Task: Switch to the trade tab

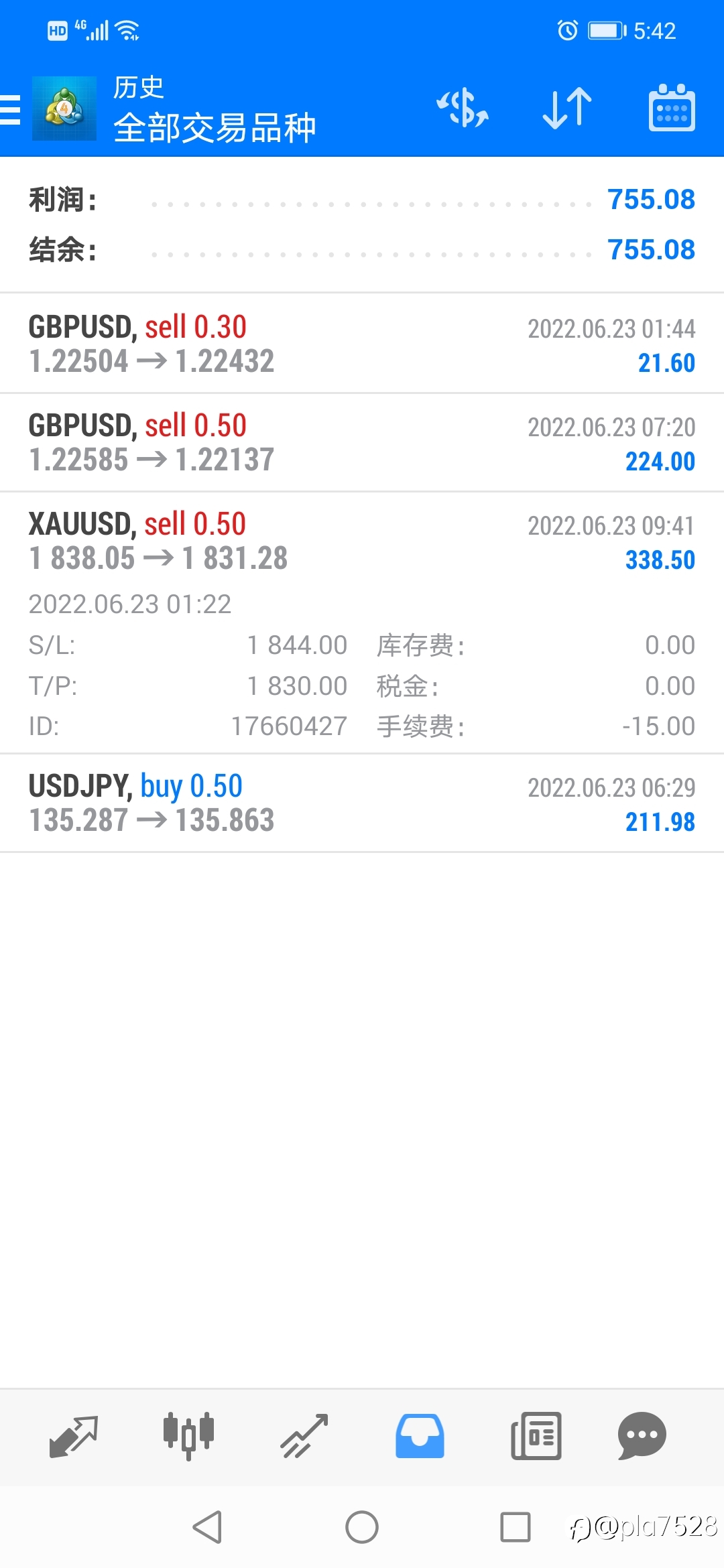Action: [304, 1436]
